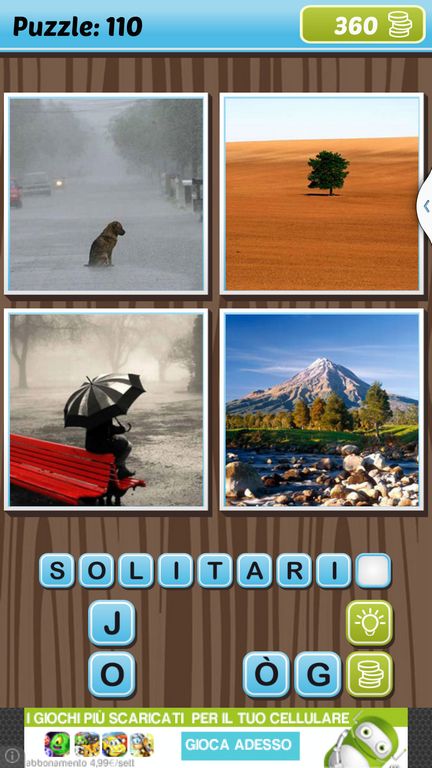Screen dimensions: 432x768
Task: Open the ad info icon
Action: pos(12,755)
